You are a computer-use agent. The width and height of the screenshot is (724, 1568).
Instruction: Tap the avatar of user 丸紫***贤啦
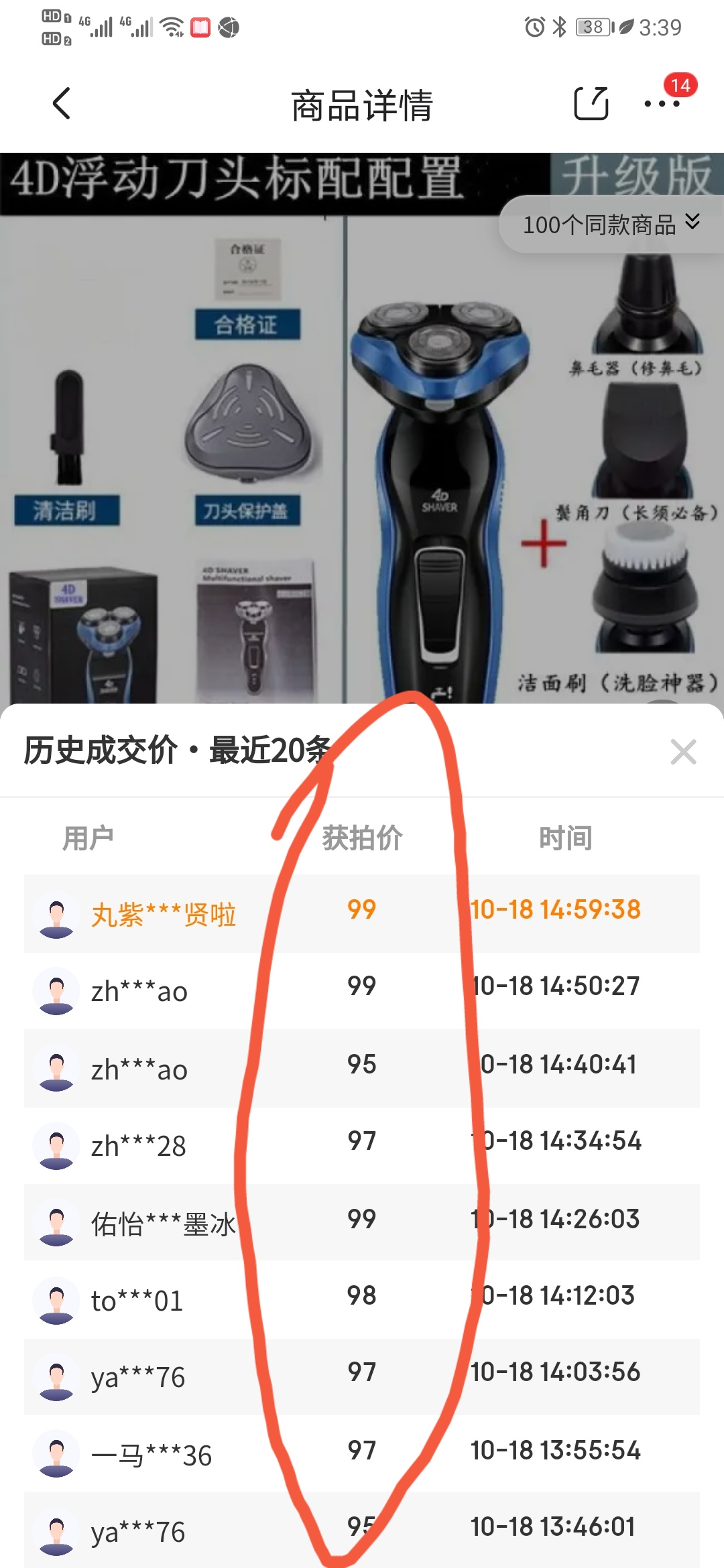coord(57,913)
